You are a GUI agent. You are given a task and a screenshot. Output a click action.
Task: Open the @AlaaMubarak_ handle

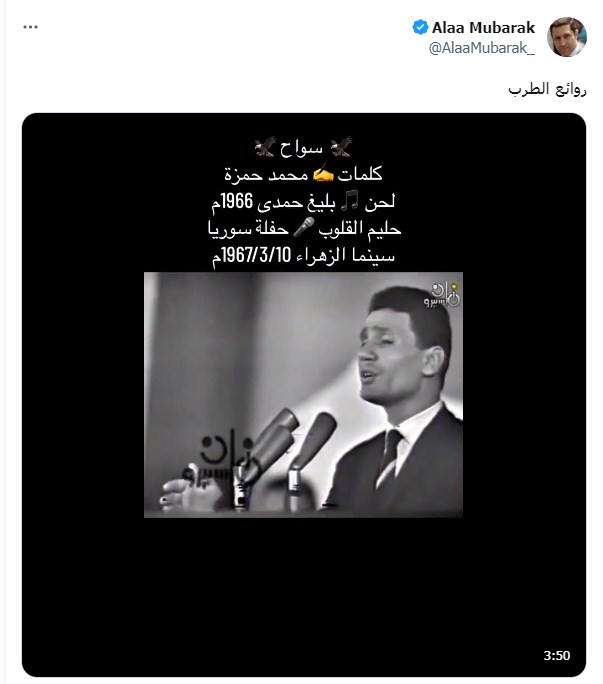482,49
